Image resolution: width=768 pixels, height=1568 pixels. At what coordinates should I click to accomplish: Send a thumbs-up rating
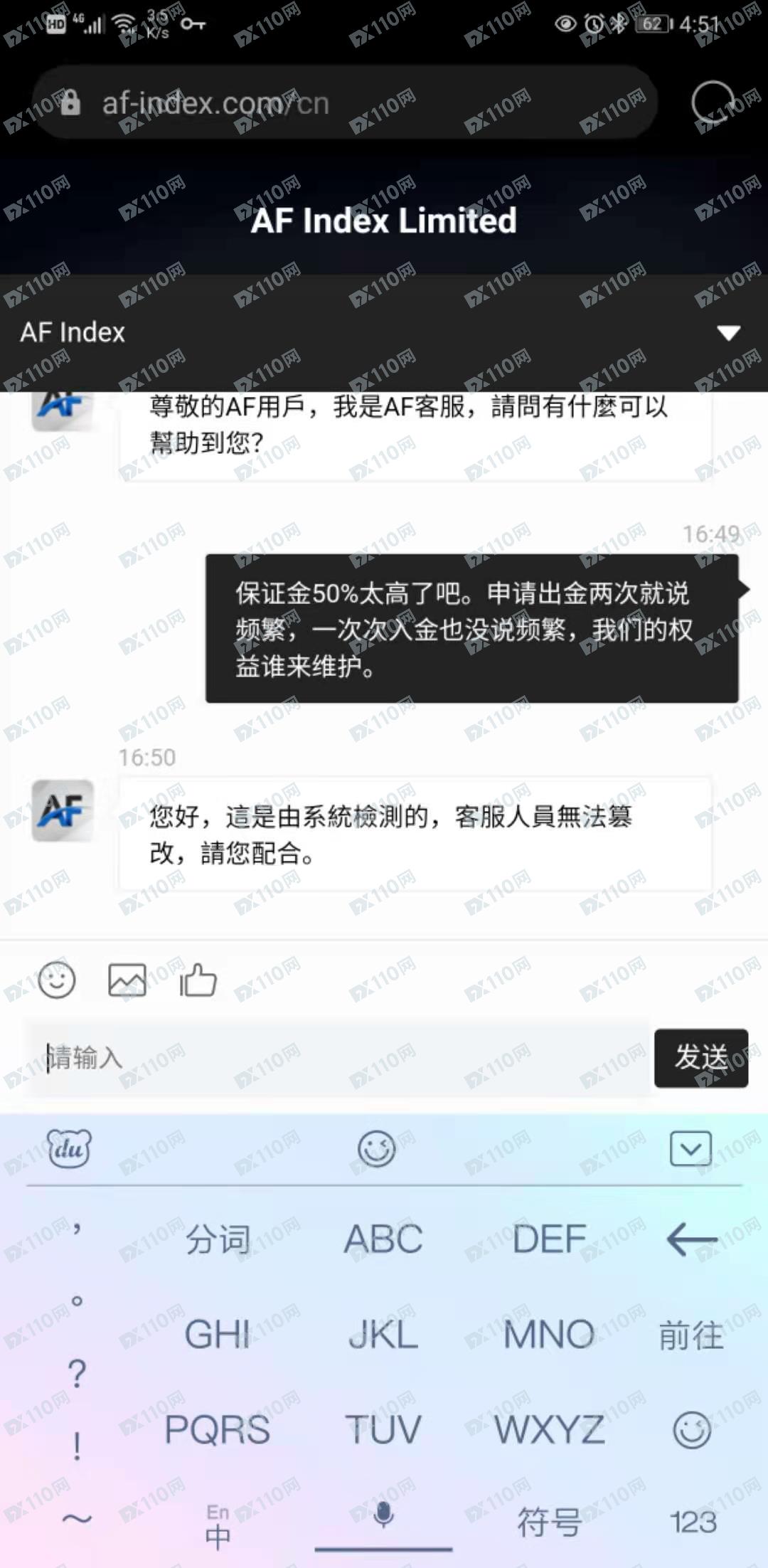tap(198, 980)
